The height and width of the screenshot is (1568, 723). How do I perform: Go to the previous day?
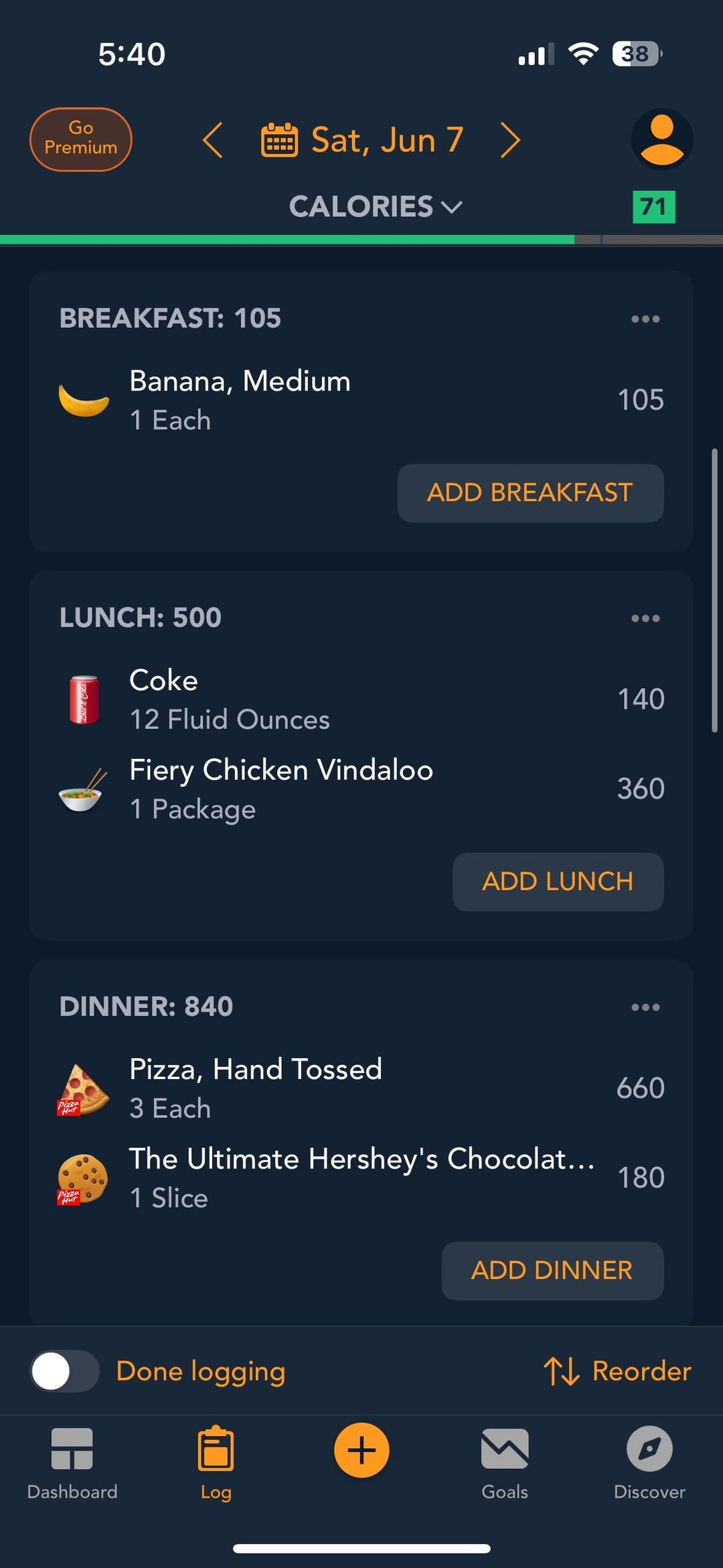click(213, 140)
